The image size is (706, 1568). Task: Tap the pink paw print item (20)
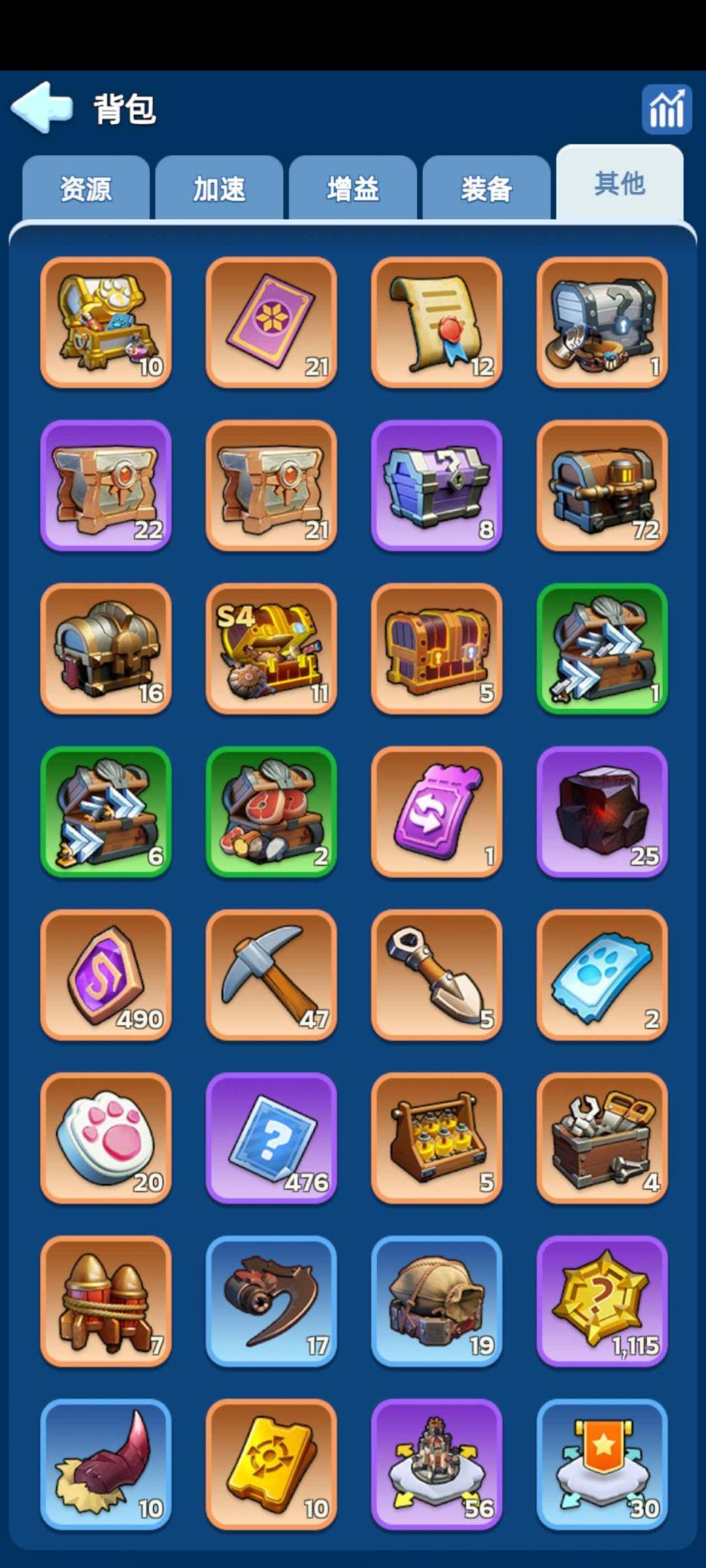pyautogui.click(x=106, y=1138)
